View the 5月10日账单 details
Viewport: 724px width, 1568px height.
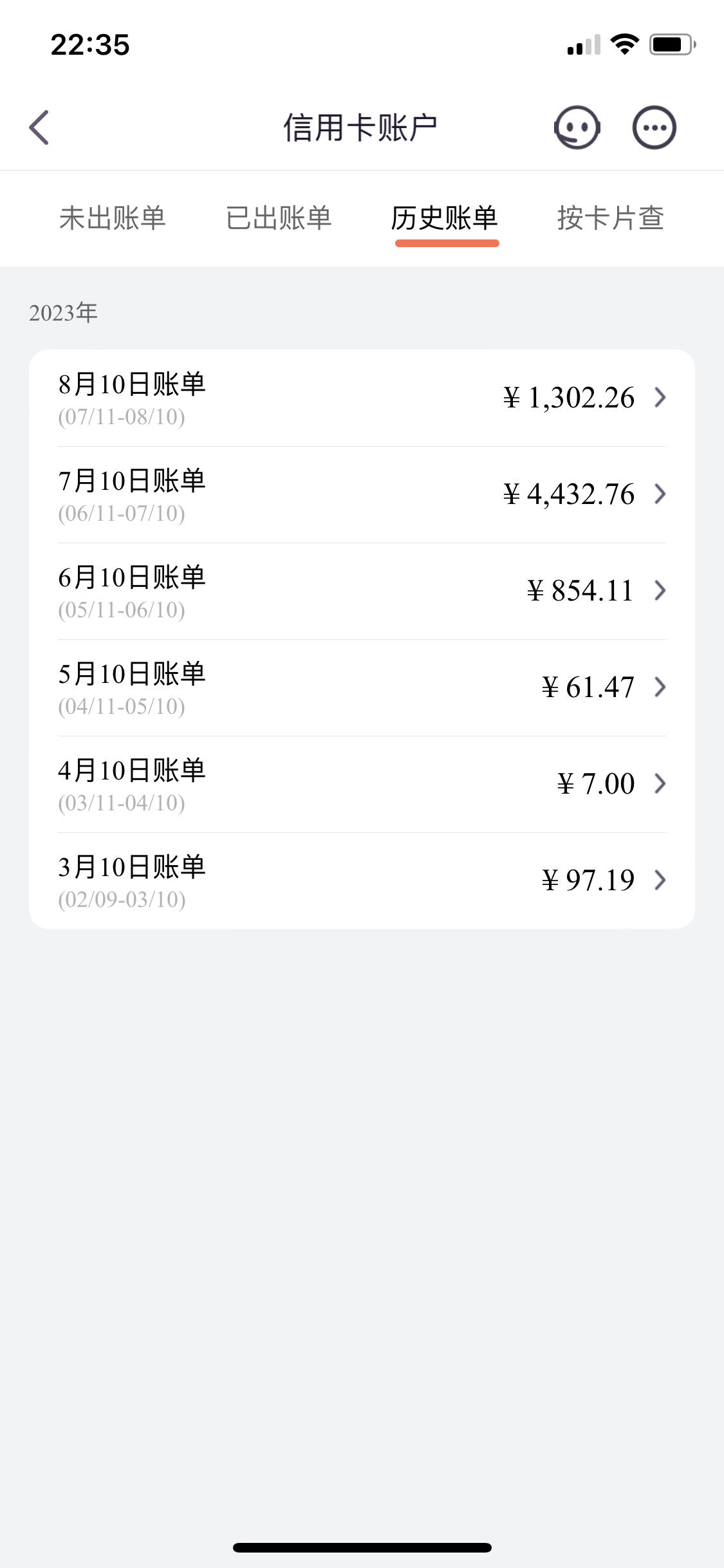click(362, 688)
